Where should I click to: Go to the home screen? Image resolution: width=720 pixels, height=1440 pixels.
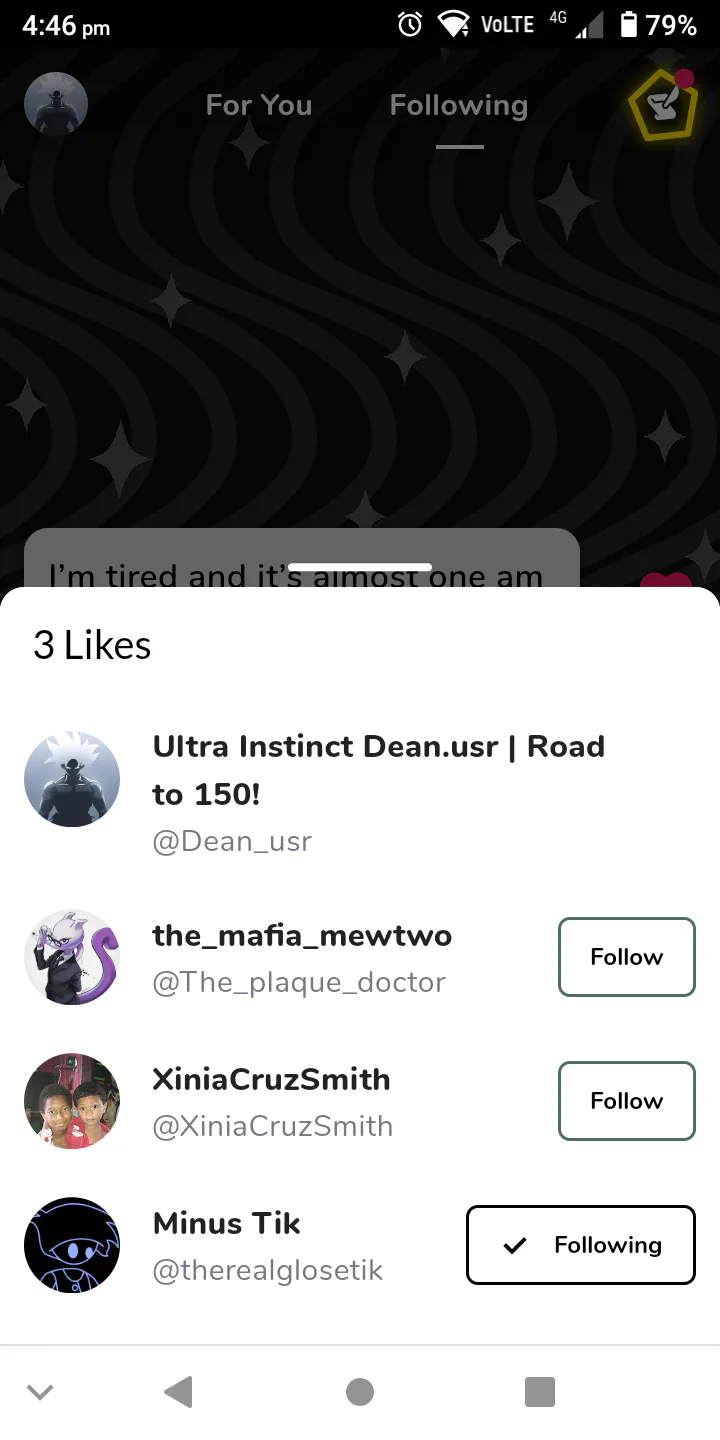coord(360,1392)
